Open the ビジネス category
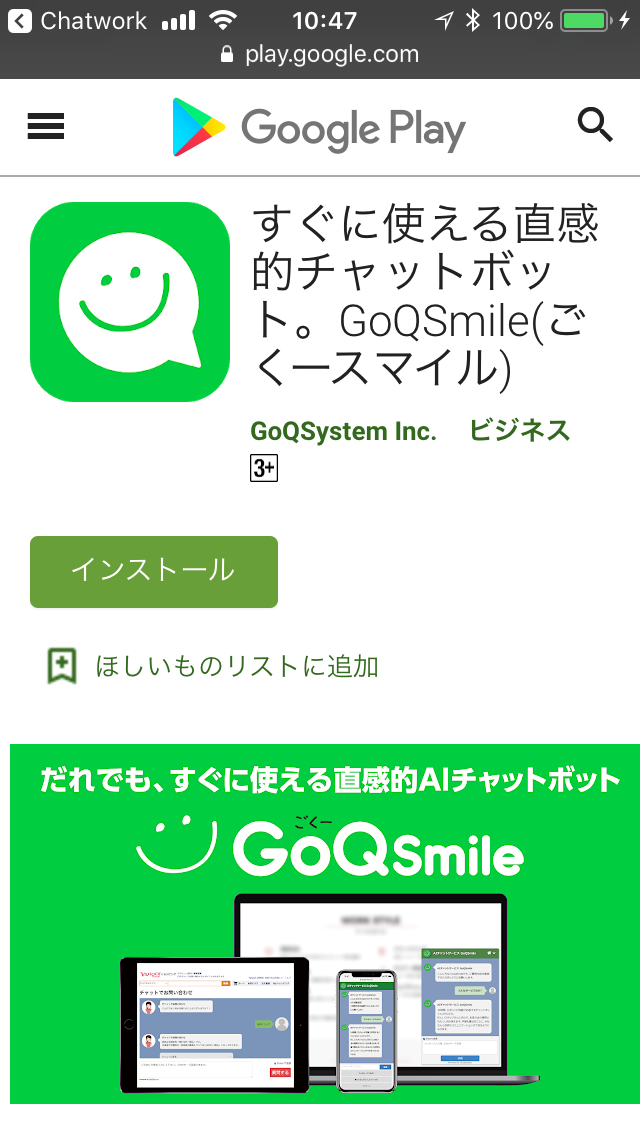 pos(520,431)
